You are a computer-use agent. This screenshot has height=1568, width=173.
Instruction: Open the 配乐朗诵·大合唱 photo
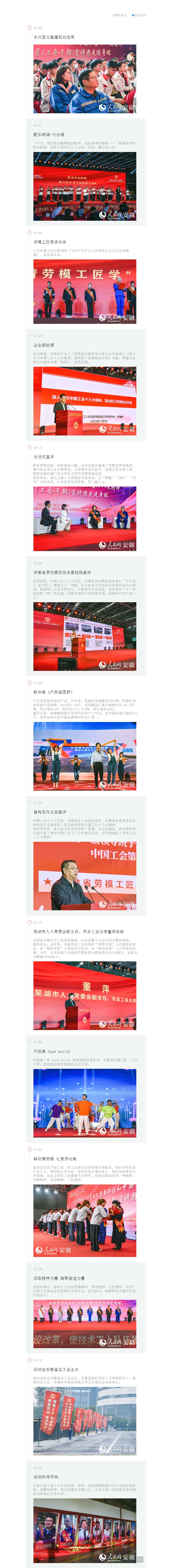85,186
